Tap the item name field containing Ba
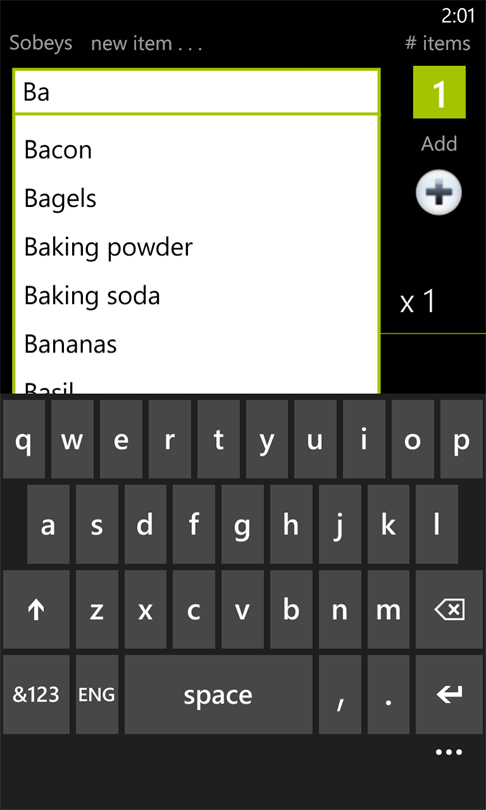This screenshot has height=810, width=486. tap(196, 92)
